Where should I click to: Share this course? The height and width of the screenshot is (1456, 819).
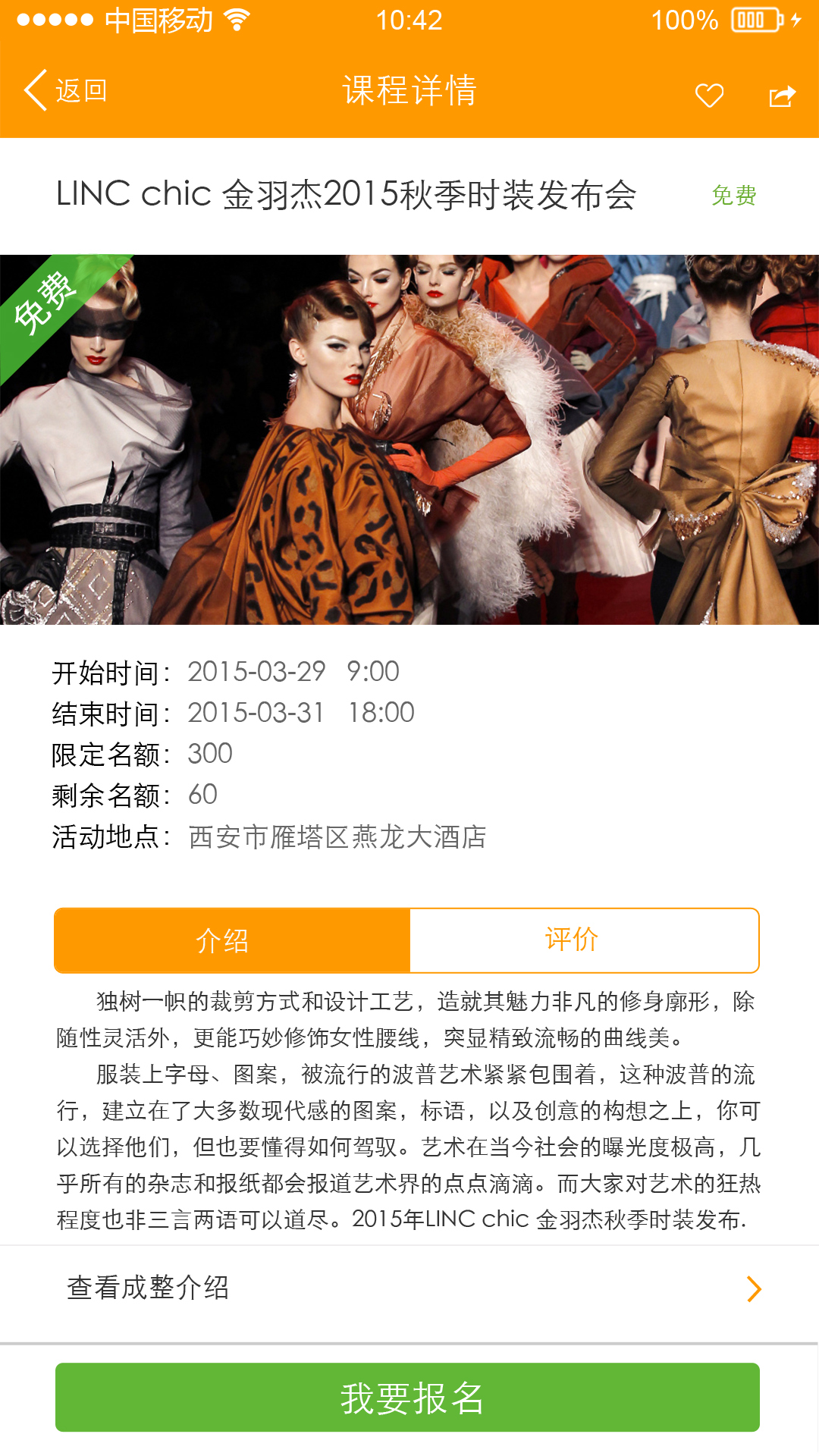point(782,96)
